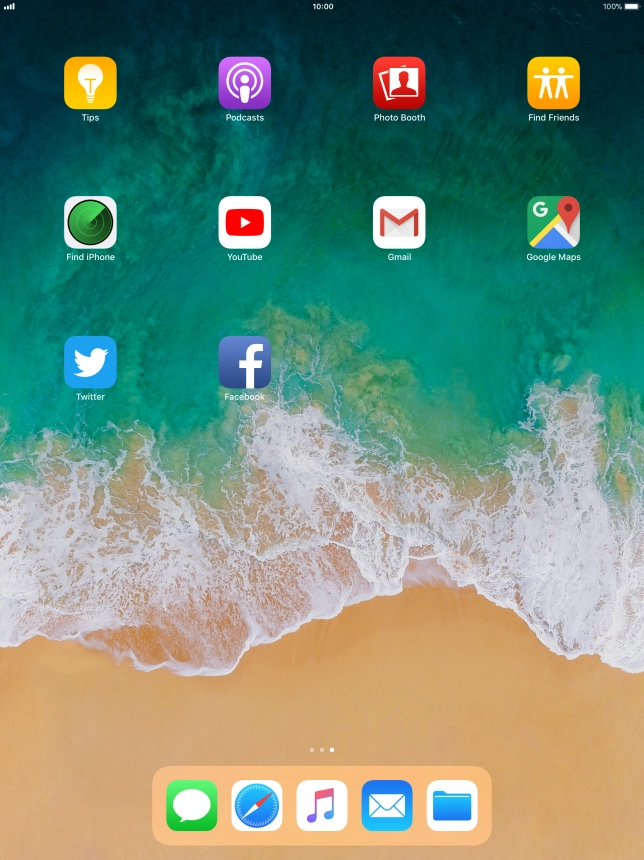Launch Find iPhone

(90, 222)
